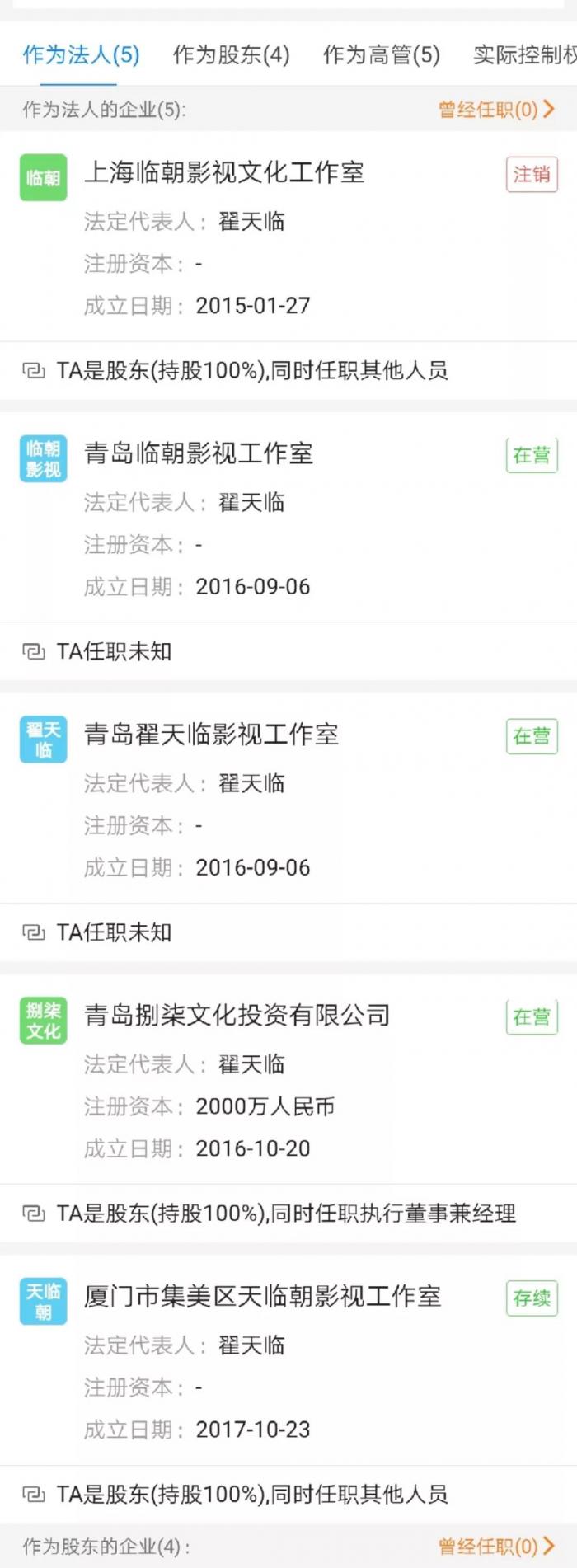Open 青岛翟天临影视工作室 company details
This screenshot has height=1568, width=577.
click(212, 735)
